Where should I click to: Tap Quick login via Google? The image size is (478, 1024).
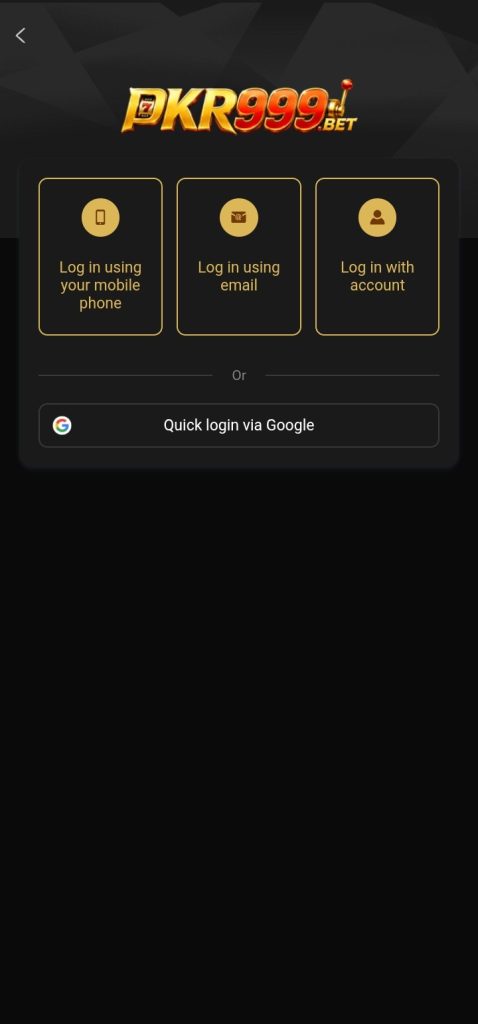point(239,425)
